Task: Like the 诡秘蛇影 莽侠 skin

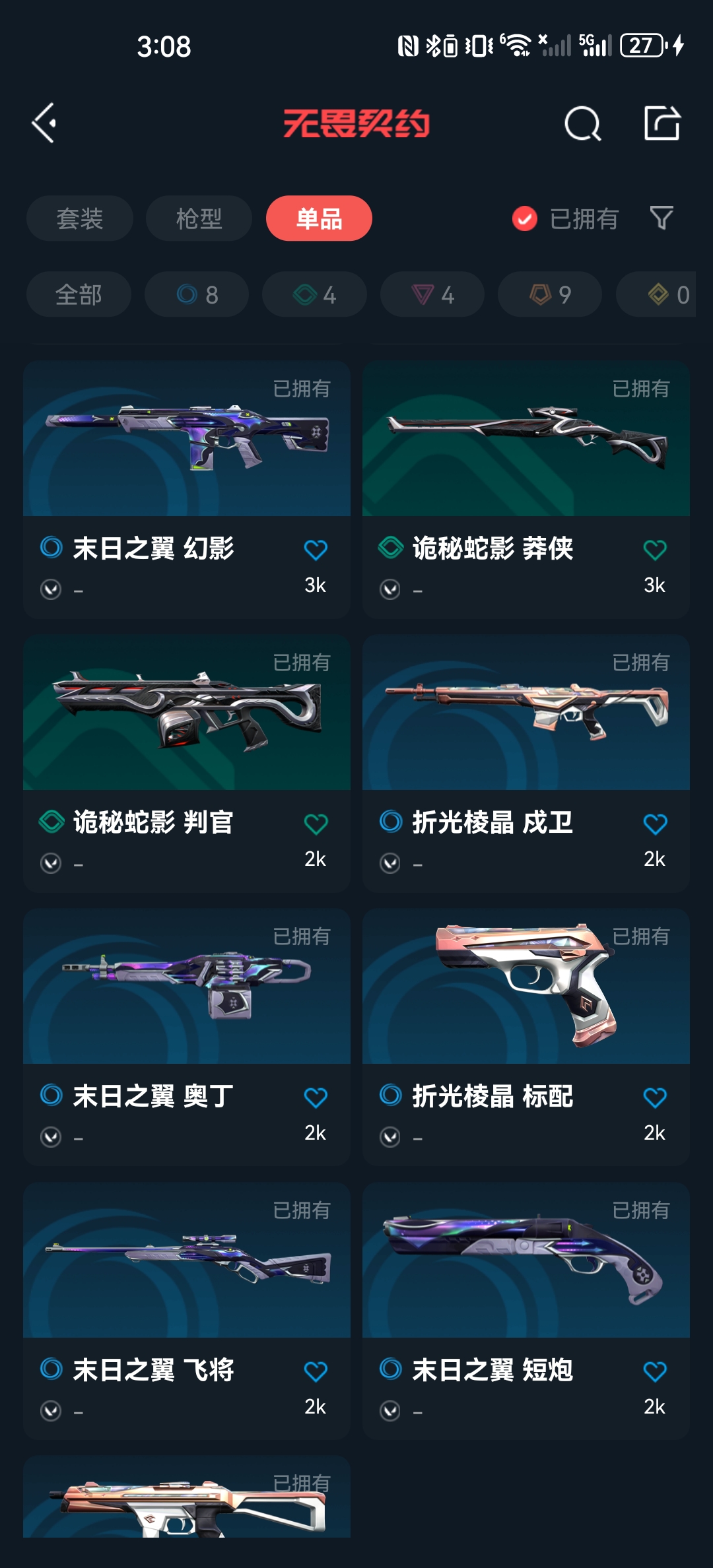Action: [654, 550]
